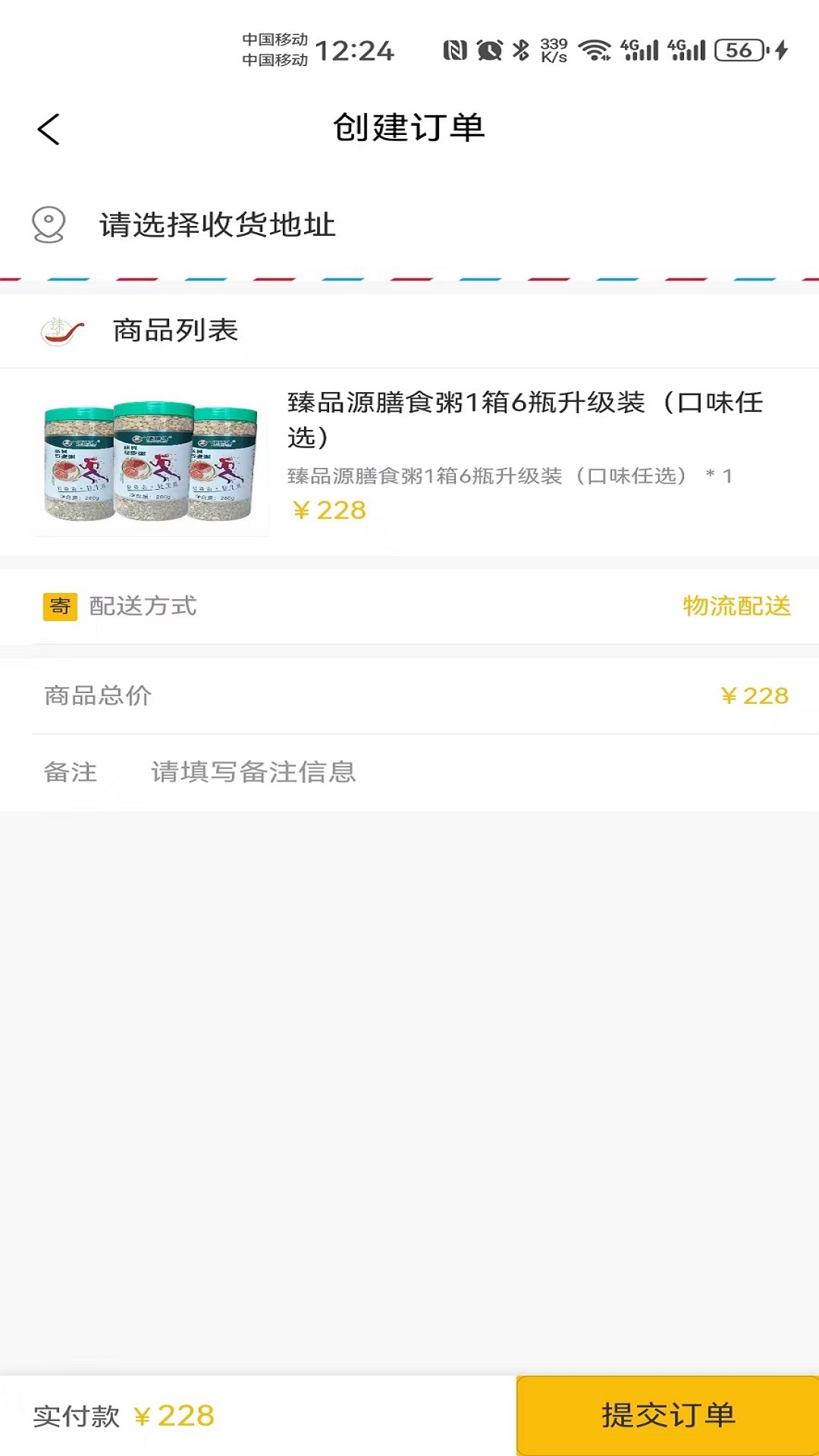Expand the 商品列表 product list section
This screenshot has height=1456, width=819.
(x=174, y=330)
